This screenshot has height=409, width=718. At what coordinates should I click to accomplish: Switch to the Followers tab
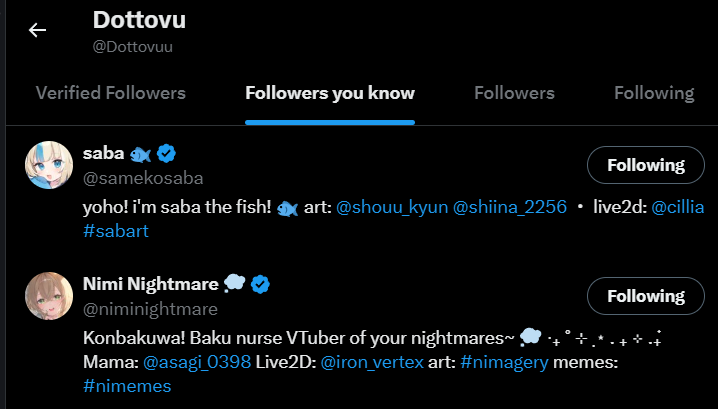(514, 93)
